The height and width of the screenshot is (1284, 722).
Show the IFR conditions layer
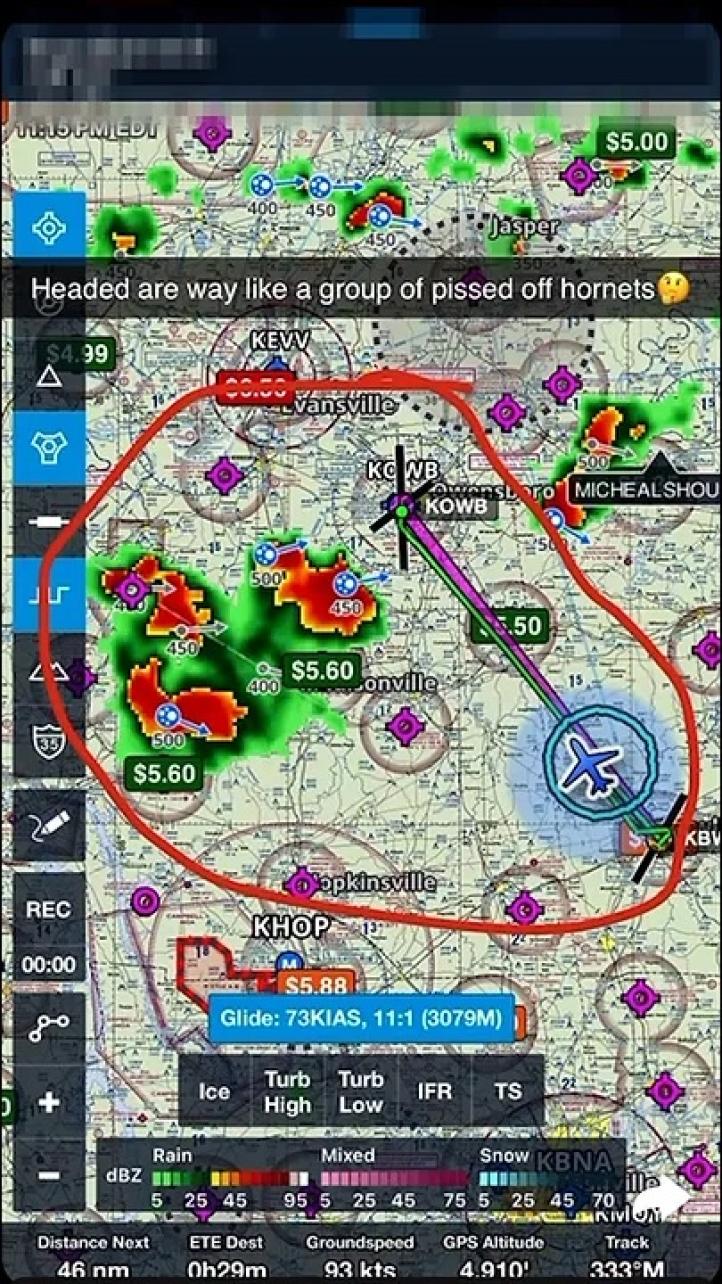pyautogui.click(x=434, y=1091)
